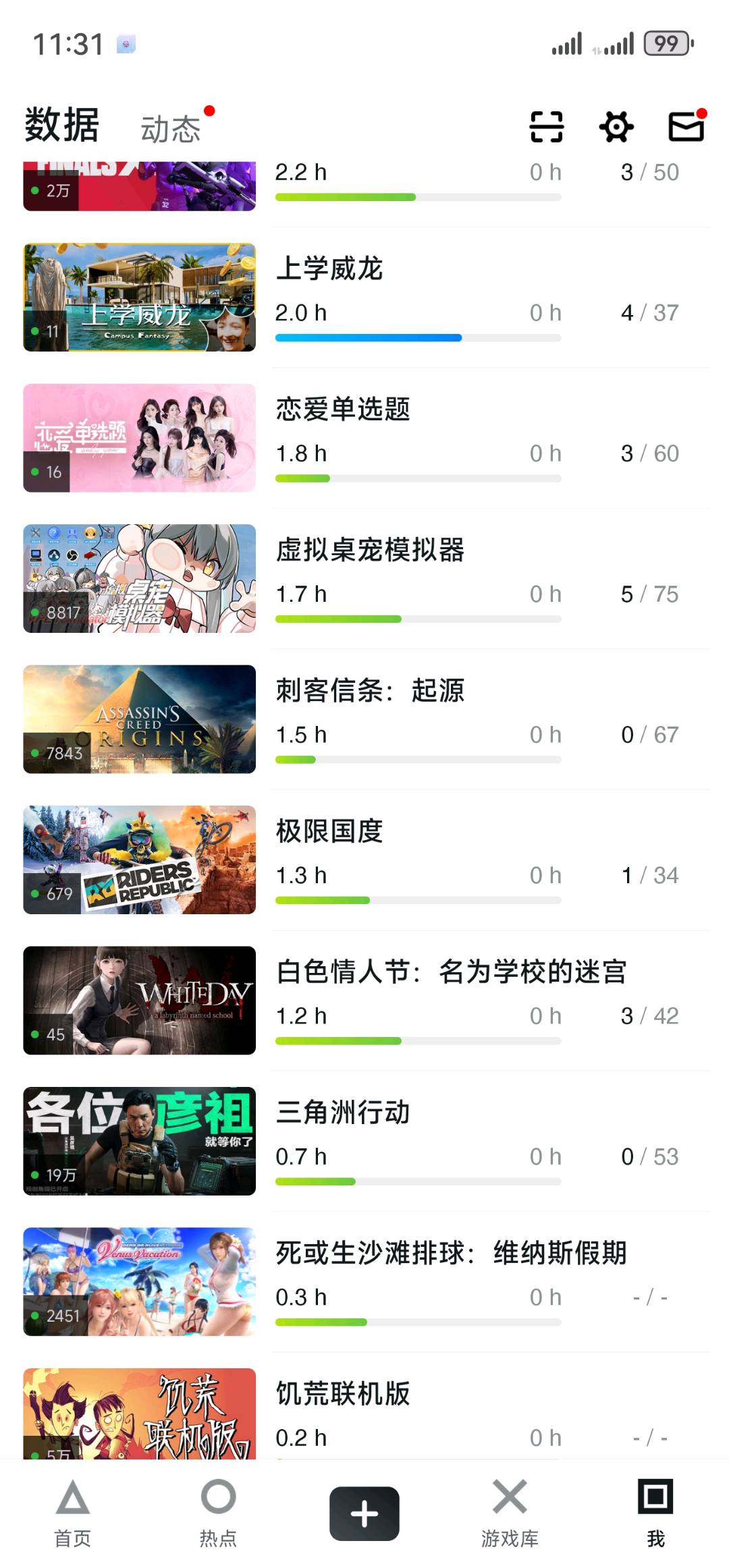The image size is (729, 1568).
Task: Open the scan icon in the top bar
Action: [x=546, y=127]
